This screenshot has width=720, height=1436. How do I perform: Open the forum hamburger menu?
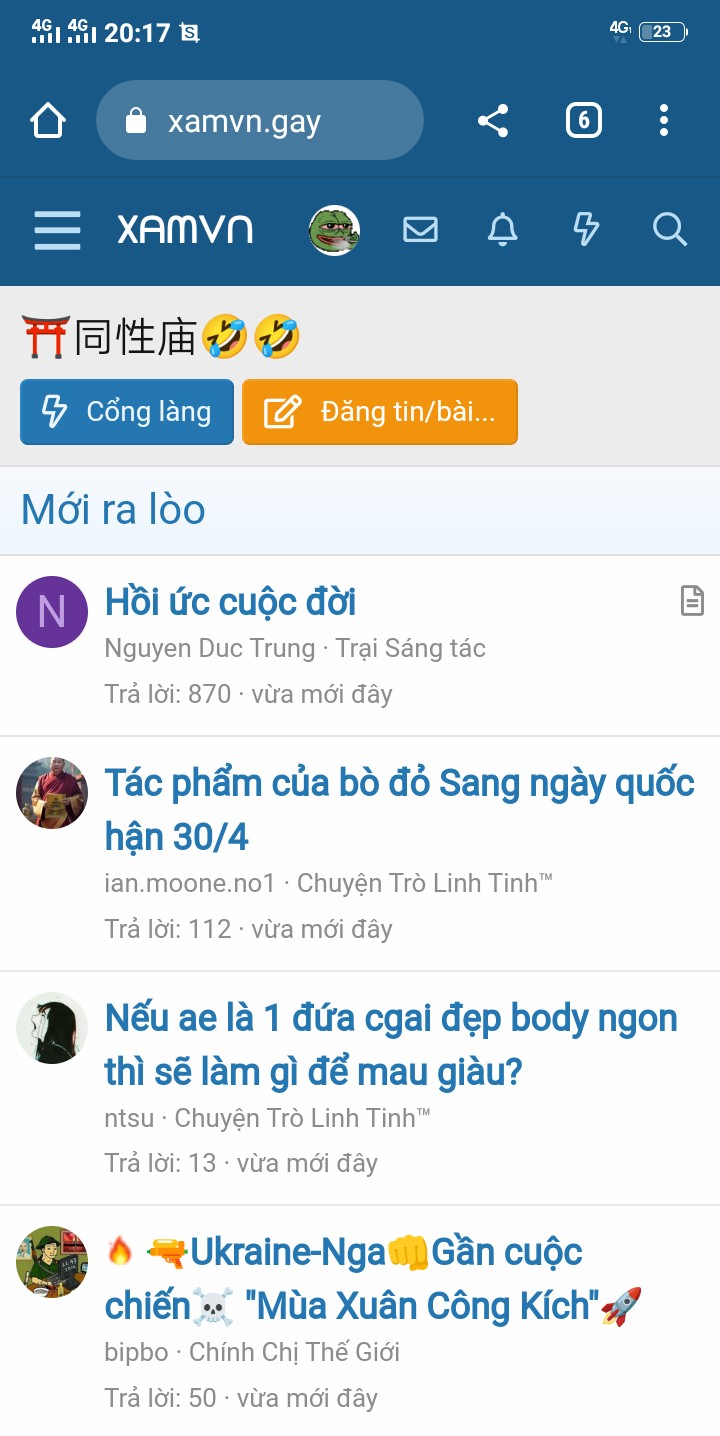coord(57,231)
